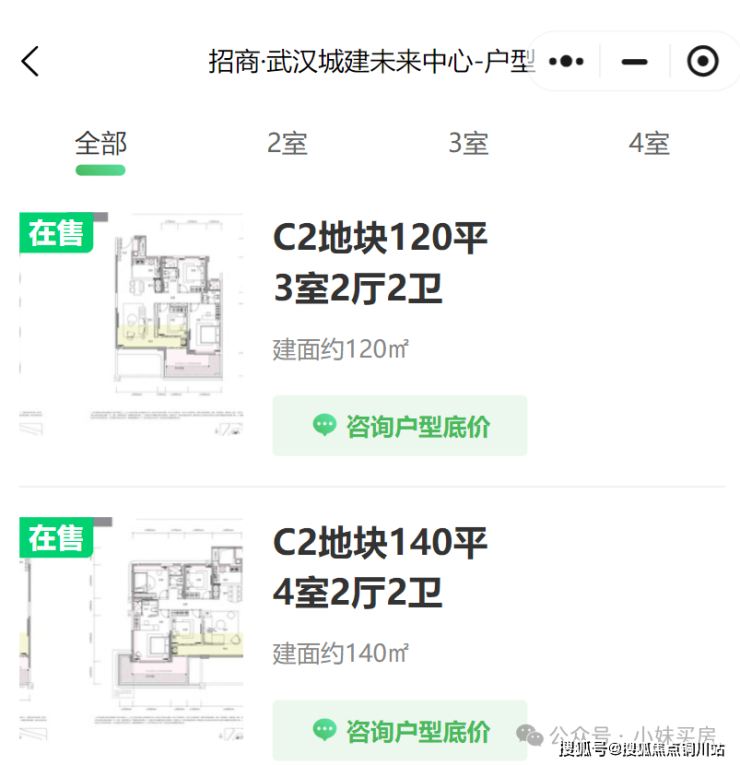
Task: Open the mini program more-options menu
Action: point(566,62)
